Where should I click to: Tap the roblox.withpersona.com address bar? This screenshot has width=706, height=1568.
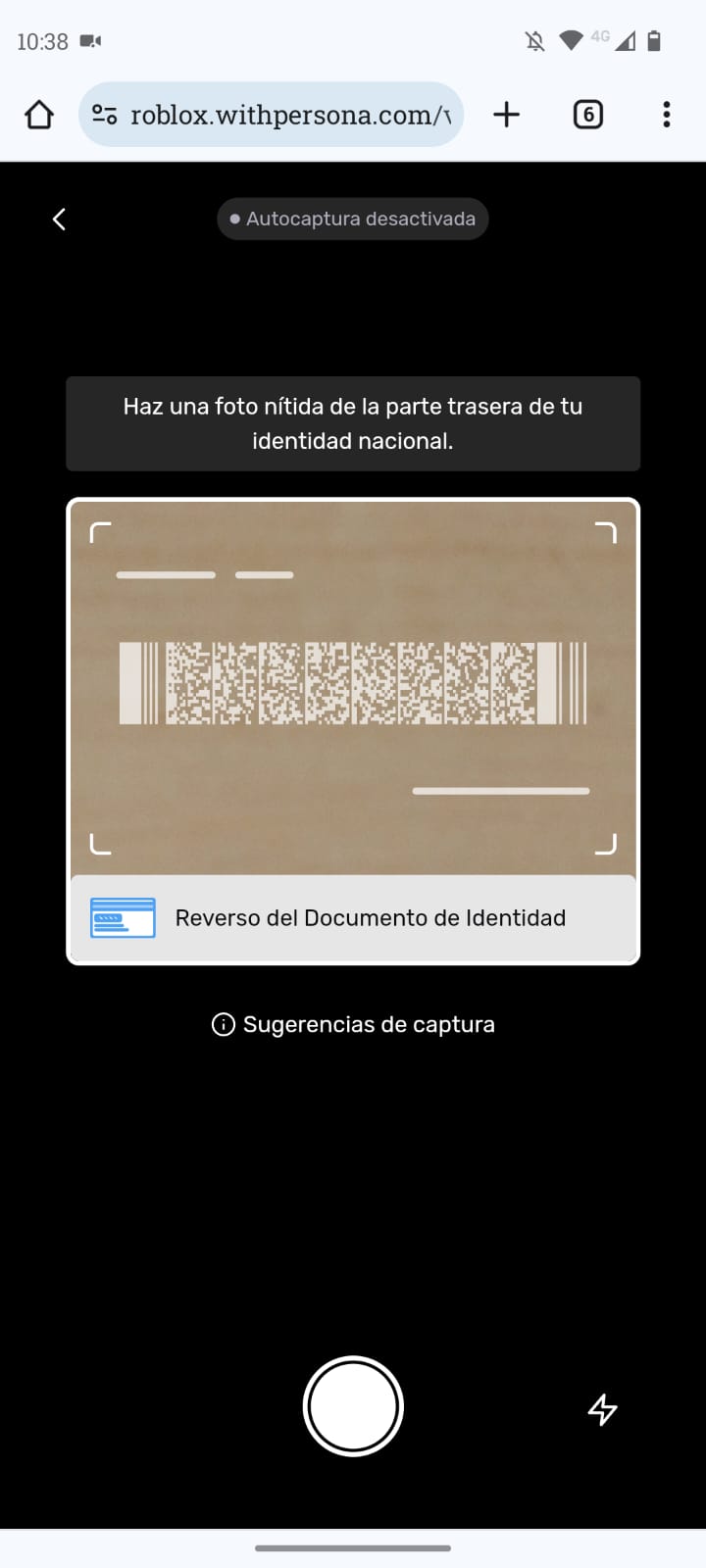[289, 115]
